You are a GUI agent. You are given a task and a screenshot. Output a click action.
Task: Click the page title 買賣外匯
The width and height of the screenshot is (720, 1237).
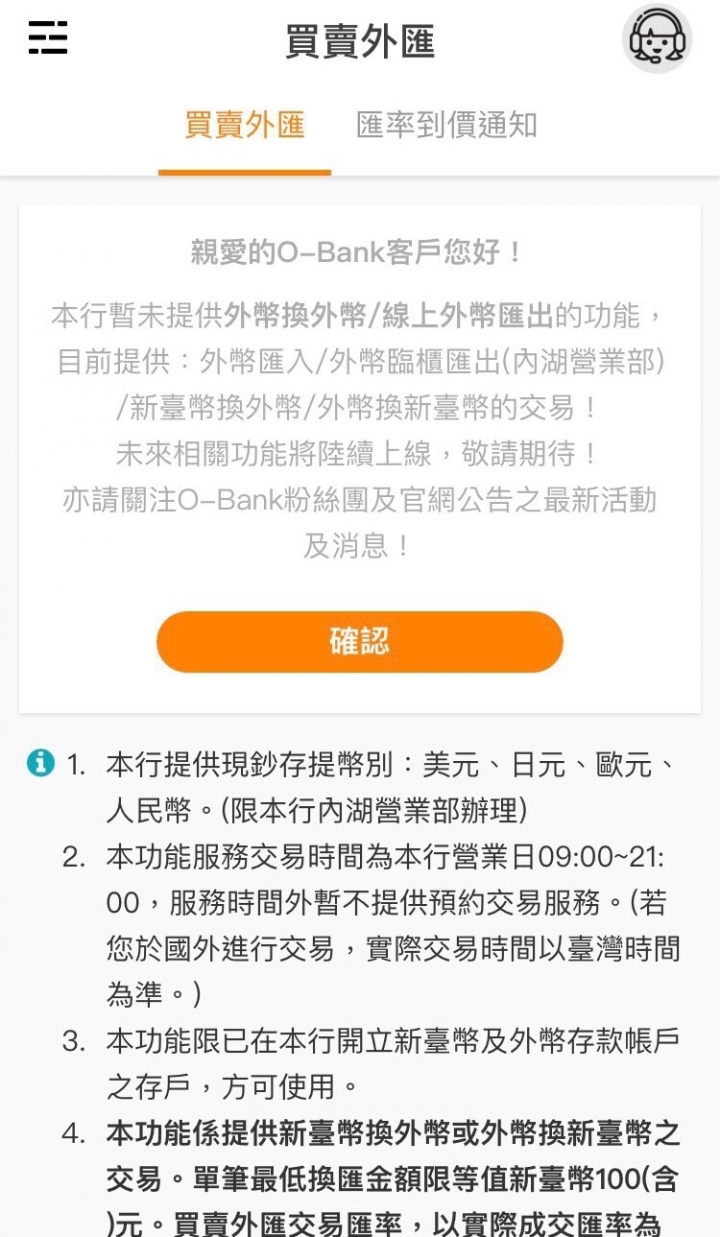point(360,42)
